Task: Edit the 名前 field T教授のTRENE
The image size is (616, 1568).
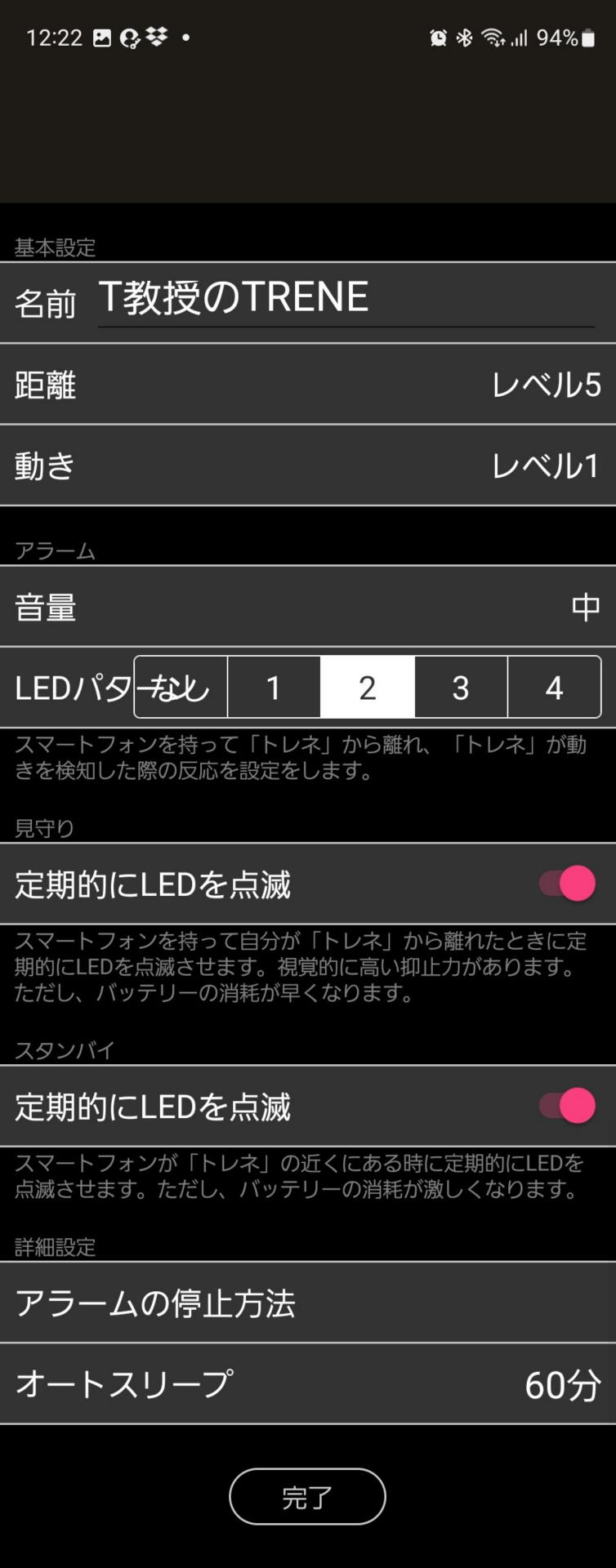Action: (x=345, y=298)
